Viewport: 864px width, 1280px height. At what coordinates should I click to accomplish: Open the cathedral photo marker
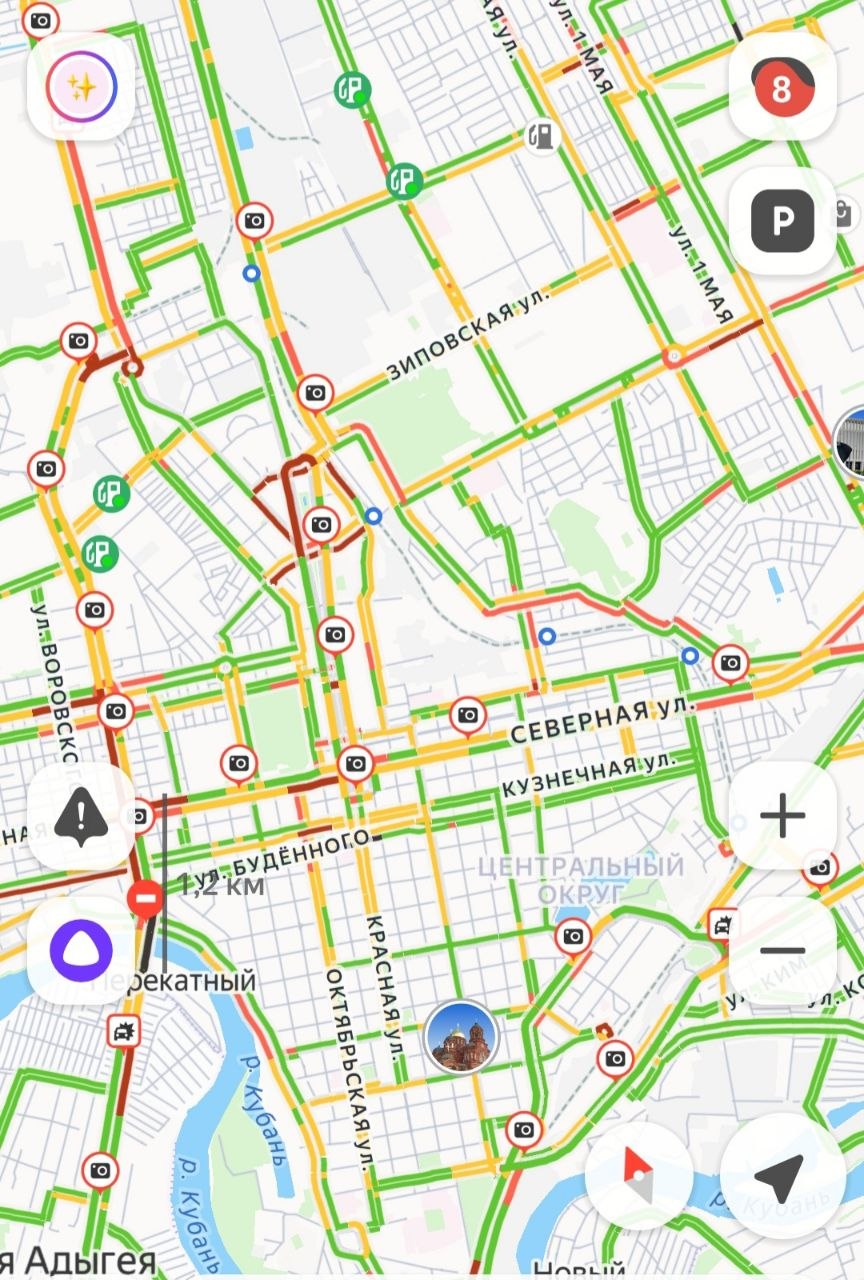point(461,1037)
